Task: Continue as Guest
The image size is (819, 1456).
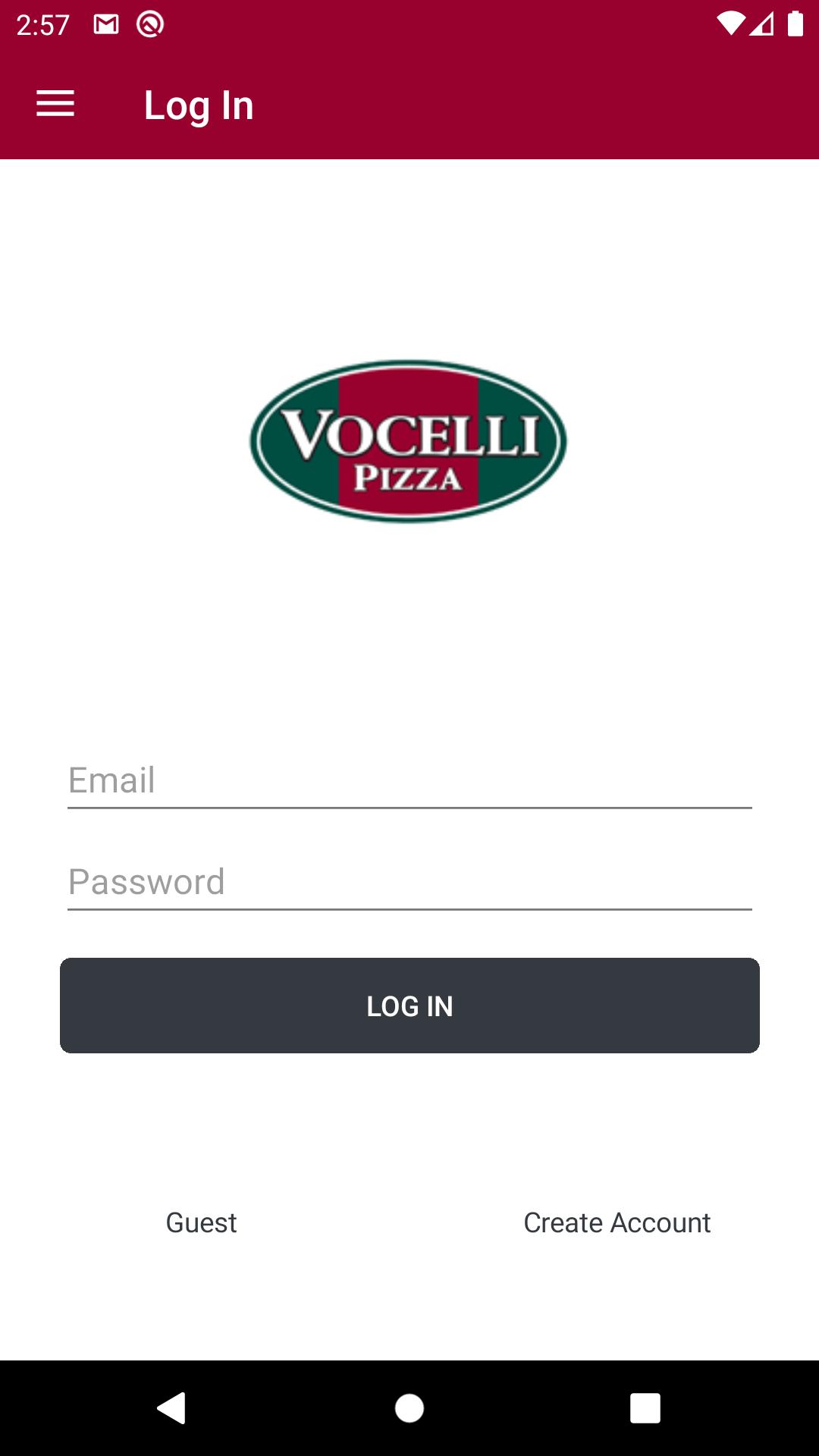Action: 201,1222
